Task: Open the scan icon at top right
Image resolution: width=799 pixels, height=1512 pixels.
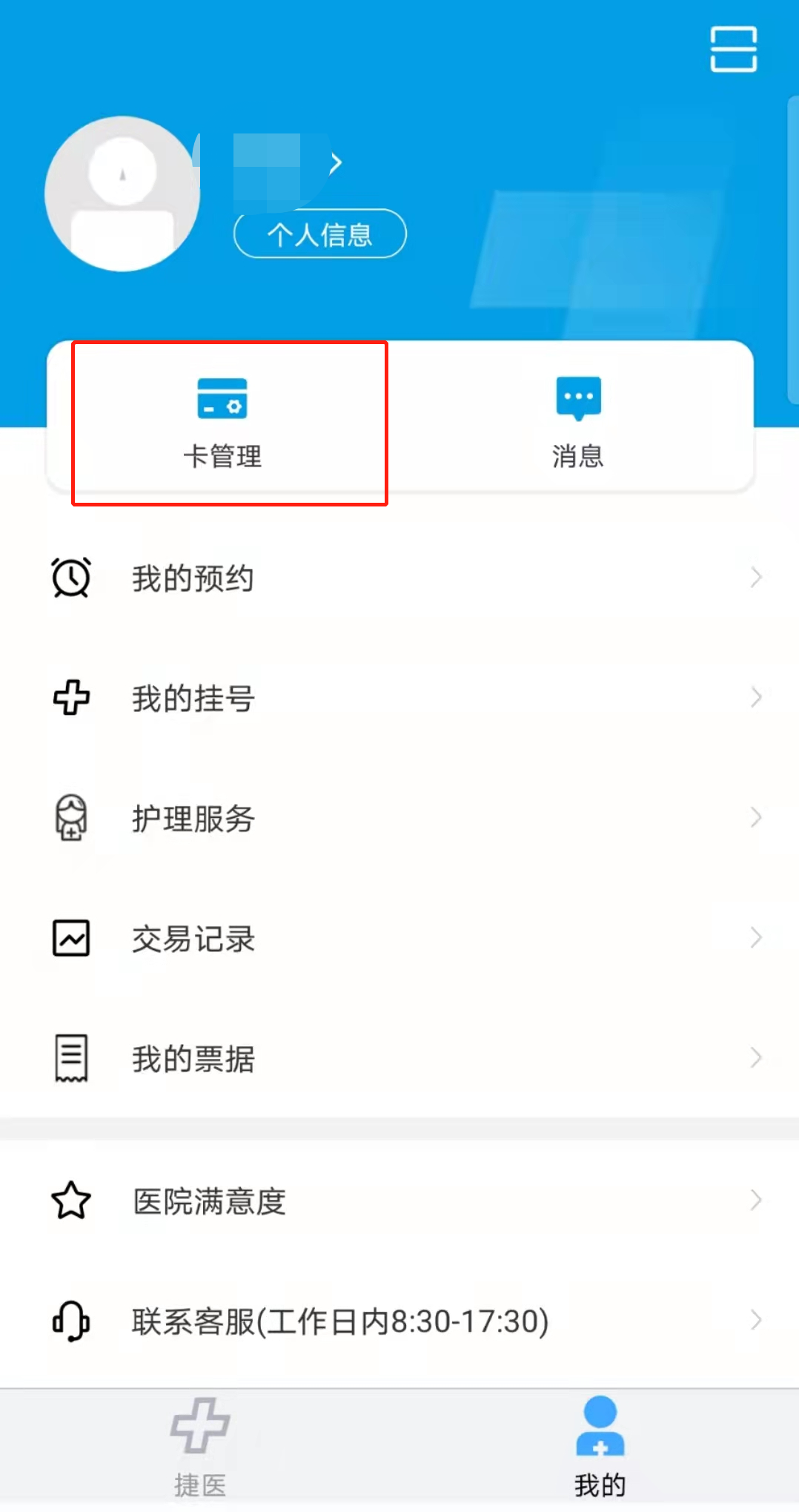Action: point(733,49)
